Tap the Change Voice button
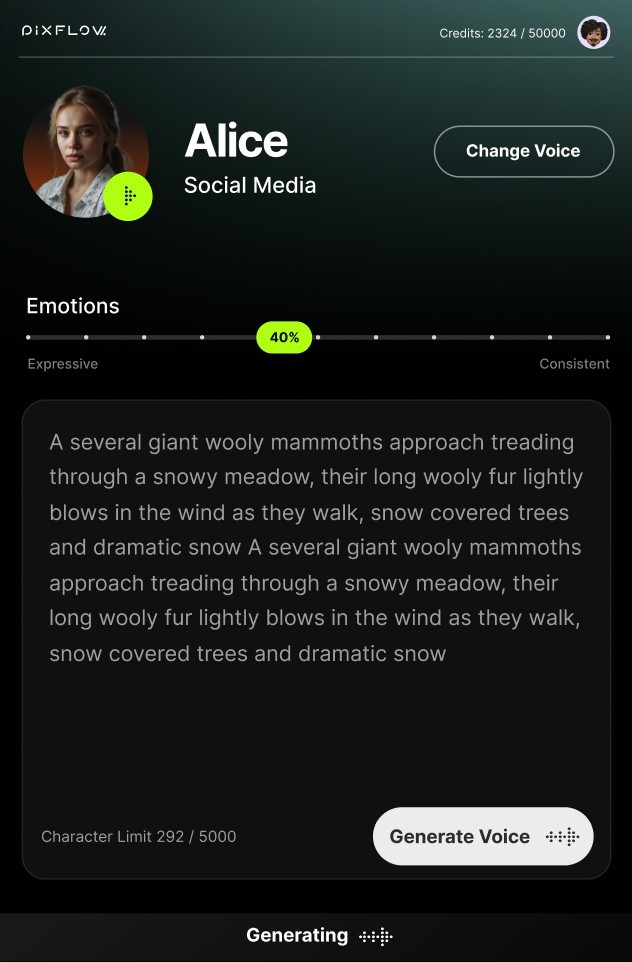This screenshot has height=962, width=632. (x=523, y=151)
